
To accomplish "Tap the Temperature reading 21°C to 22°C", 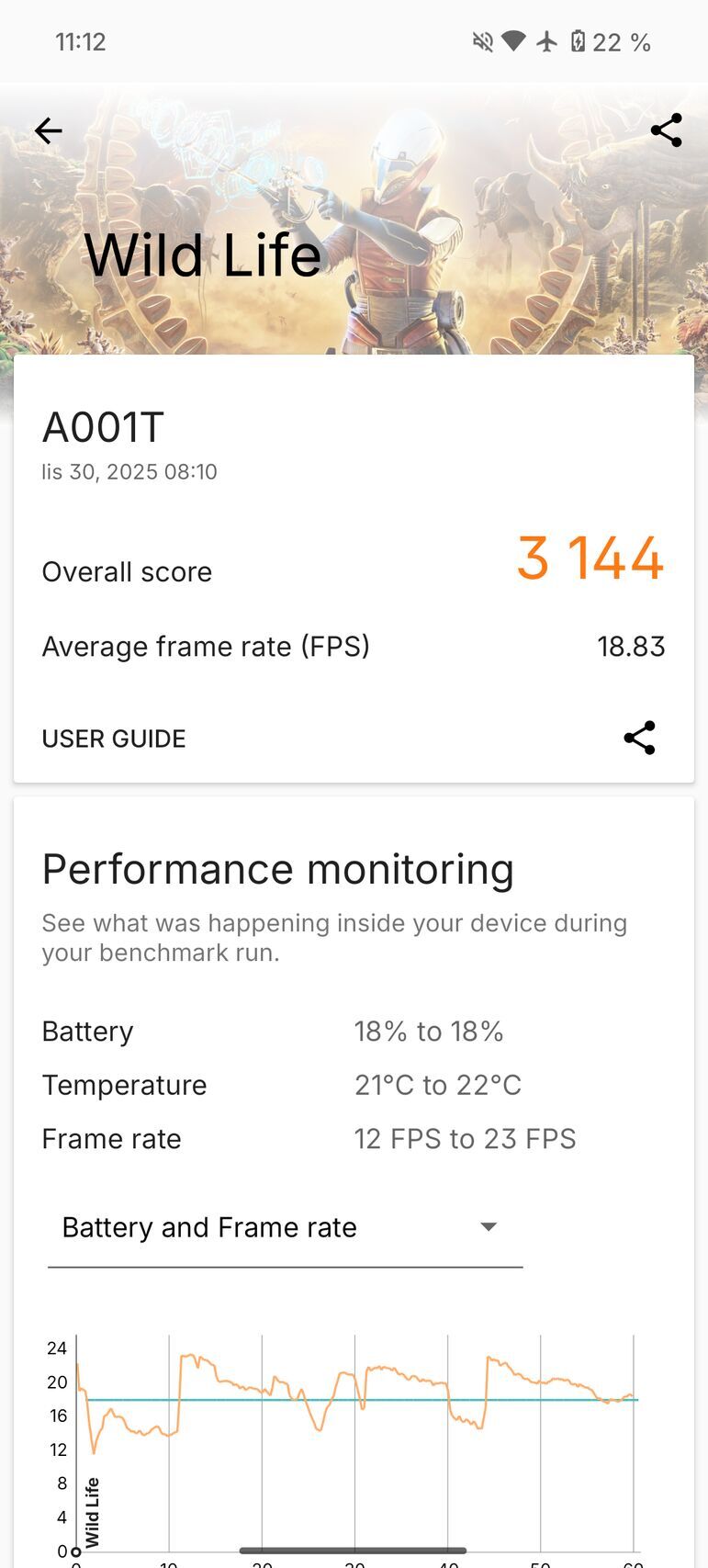I will point(438,1085).
